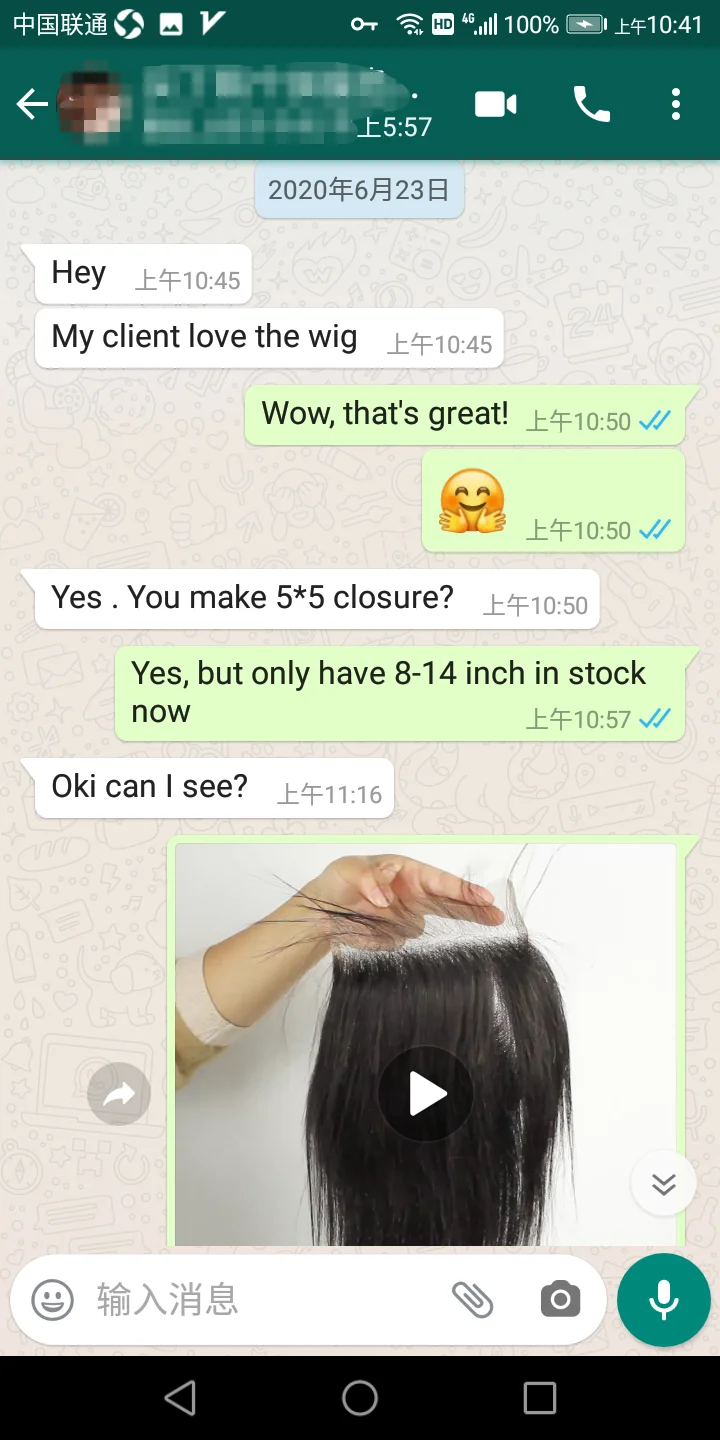720x1440 pixels.
Task: Start a voice call
Action: (591, 104)
